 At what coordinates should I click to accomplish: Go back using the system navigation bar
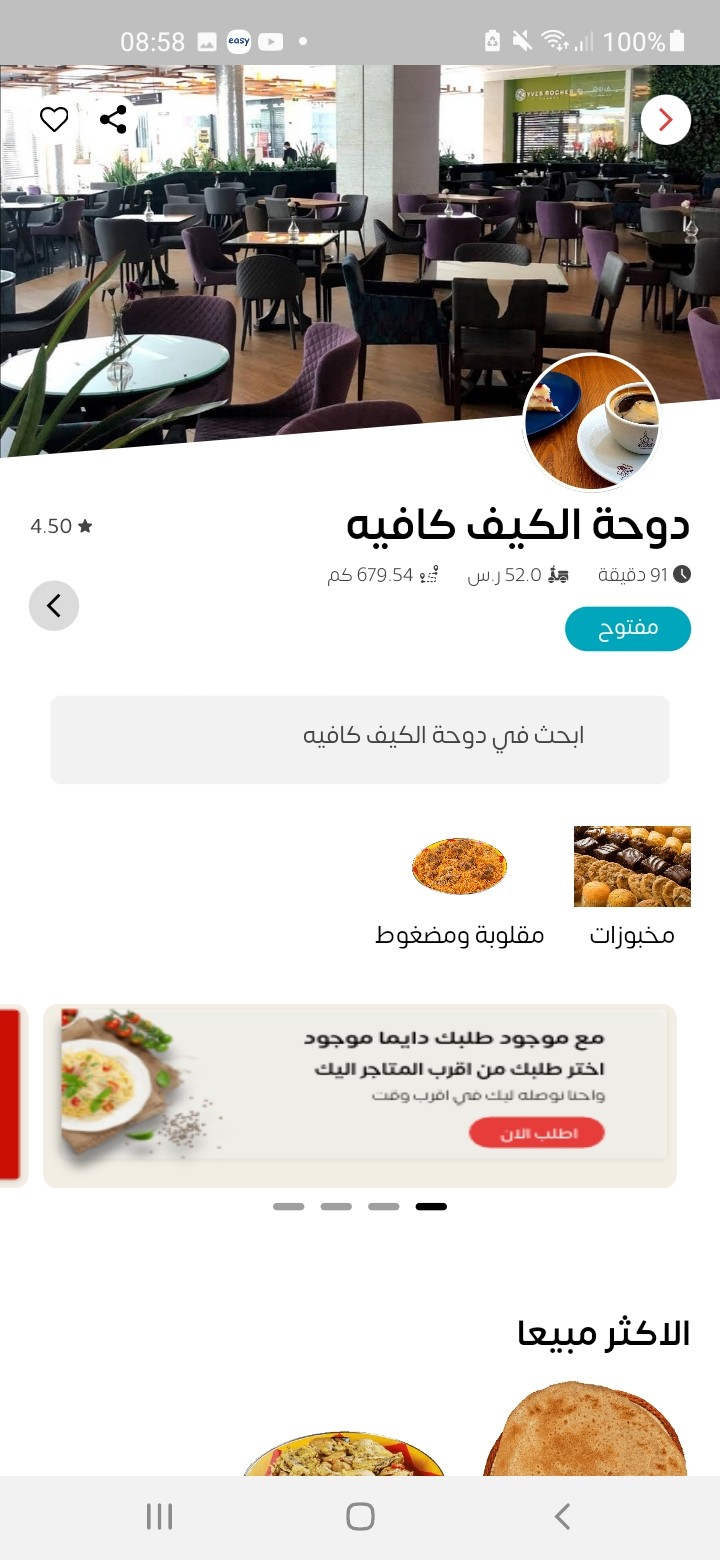point(562,1517)
